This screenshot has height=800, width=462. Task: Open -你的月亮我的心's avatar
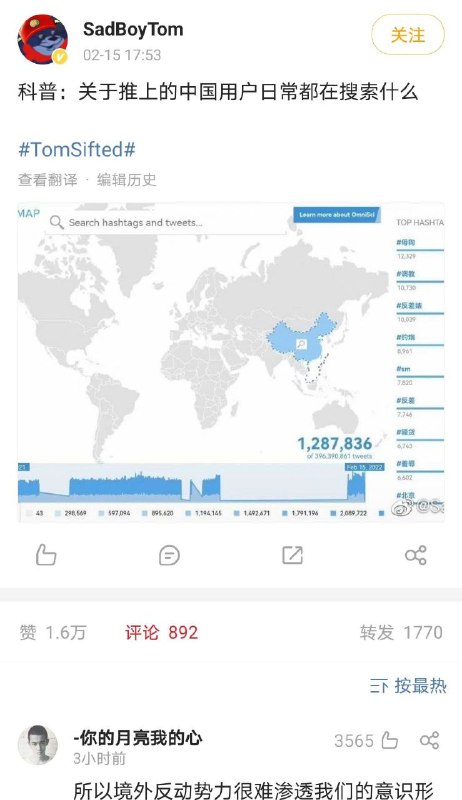38,745
